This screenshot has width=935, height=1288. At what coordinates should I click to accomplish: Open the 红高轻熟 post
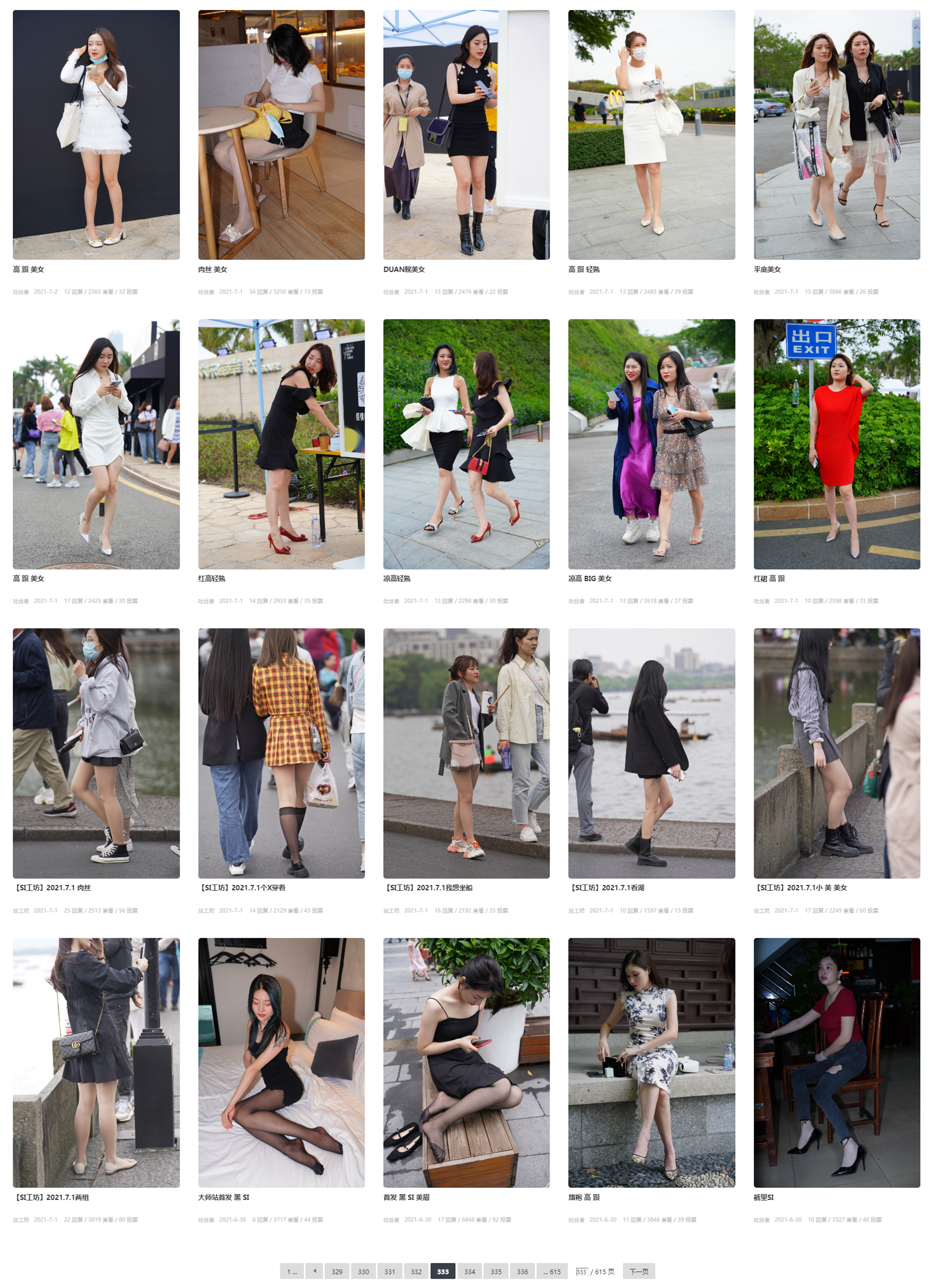(281, 444)
